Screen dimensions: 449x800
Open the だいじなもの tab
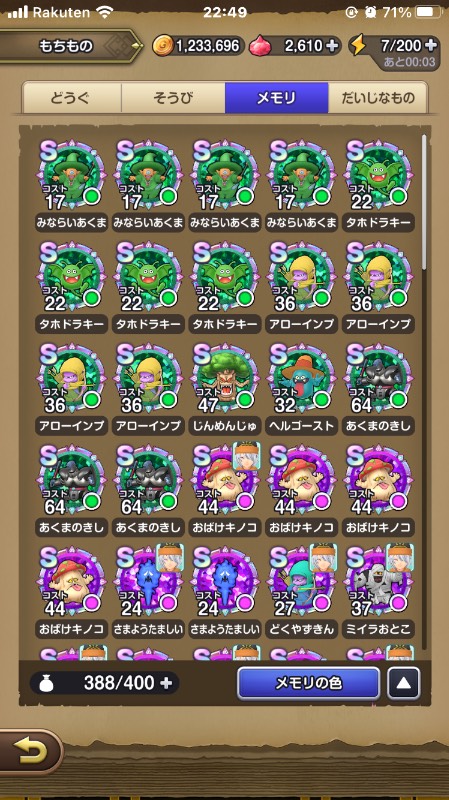pos(378,97)
